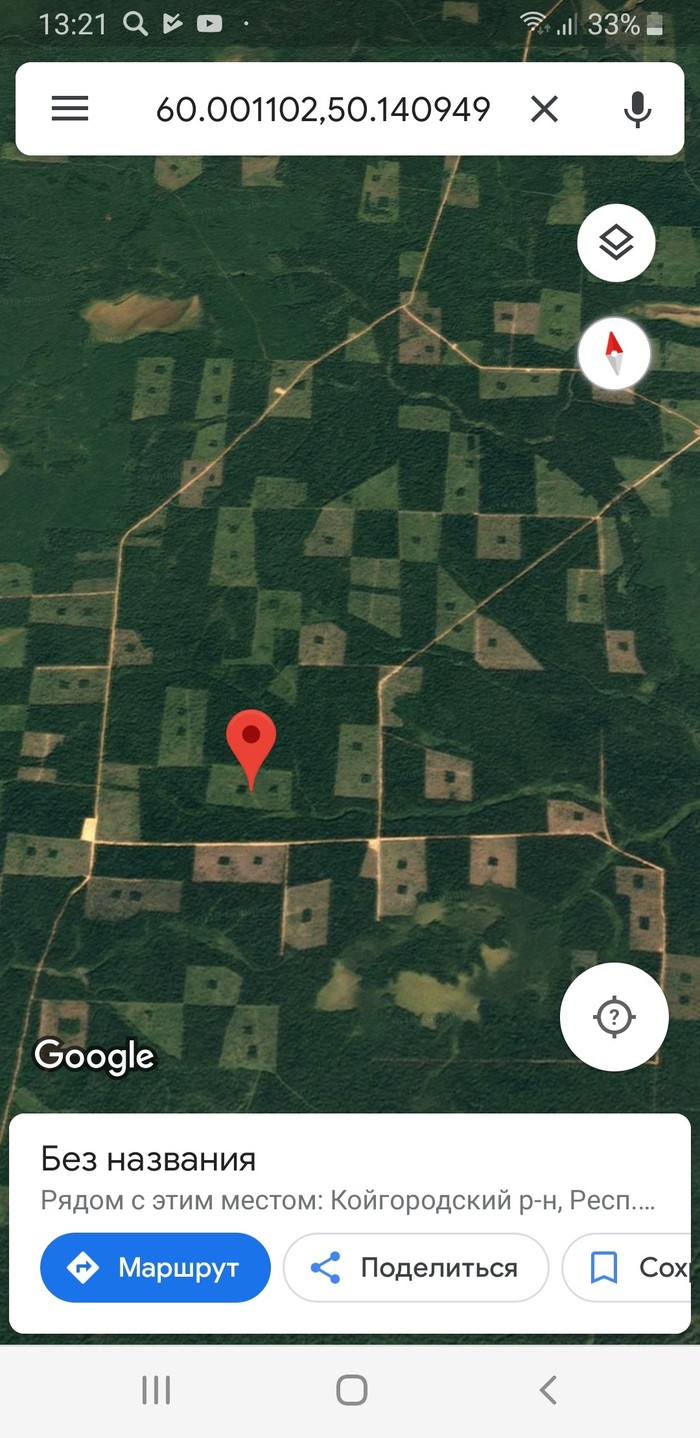Go back using the system back button
This screenshot has height=1438, width=700.
(547, 1390)
